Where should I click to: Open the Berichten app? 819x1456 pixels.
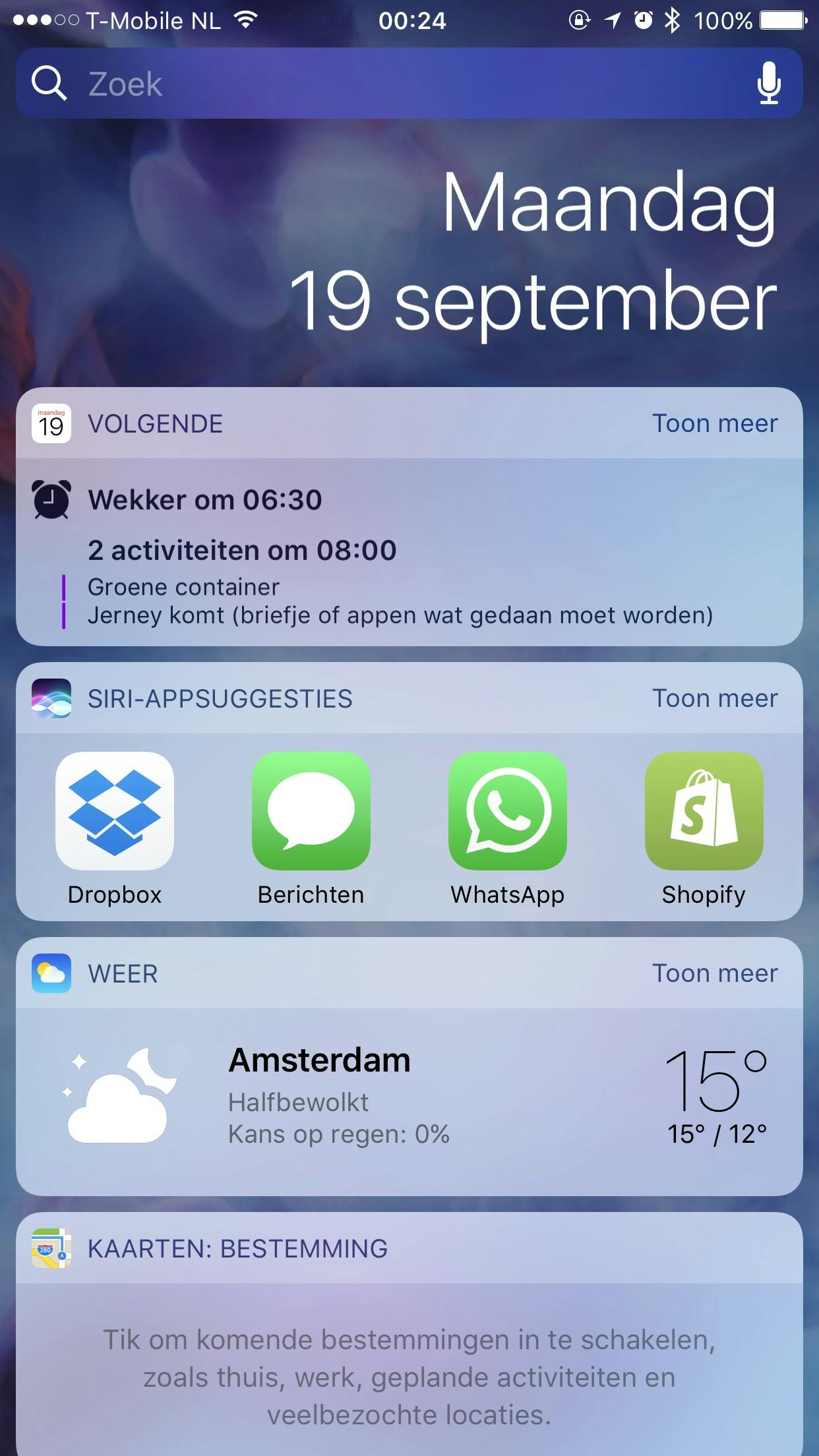[311, 811]
